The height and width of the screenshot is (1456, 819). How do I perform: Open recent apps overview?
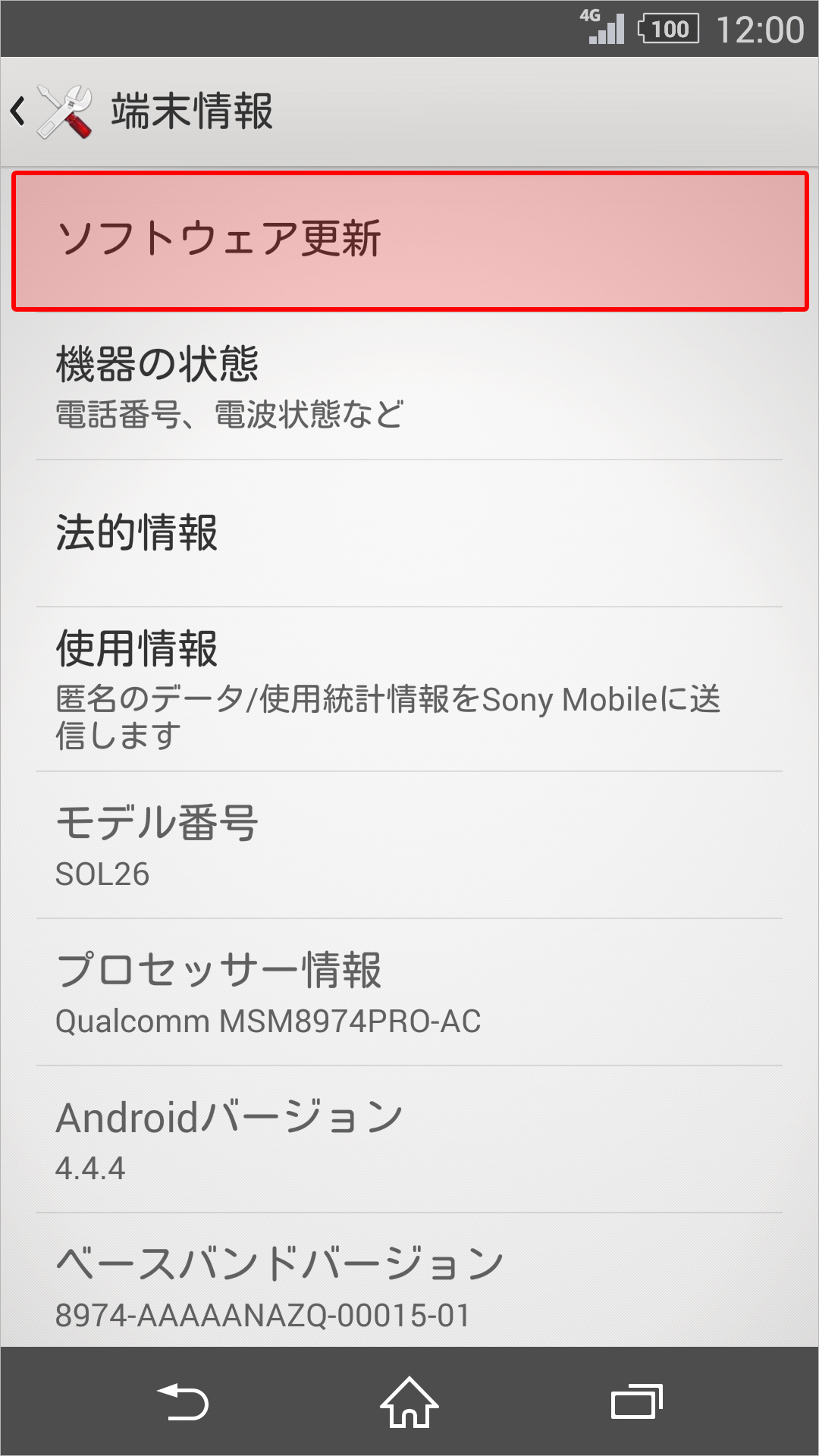click(637, 1401)
